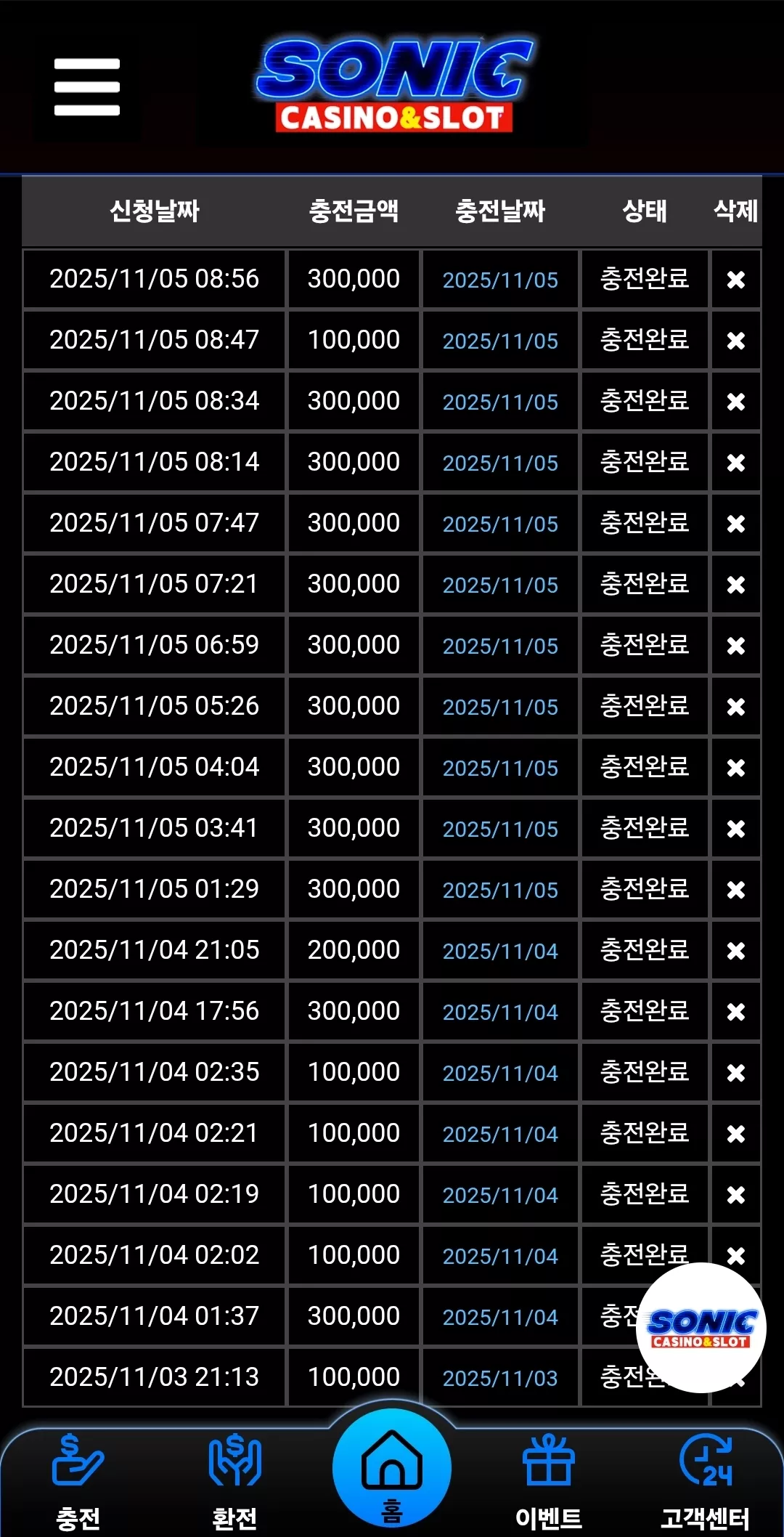Image resolution: width=784 pixels, height=1537 pixels.
Task: Remove the 2025/11/04 21:05 entry
Action: point(735,951)
